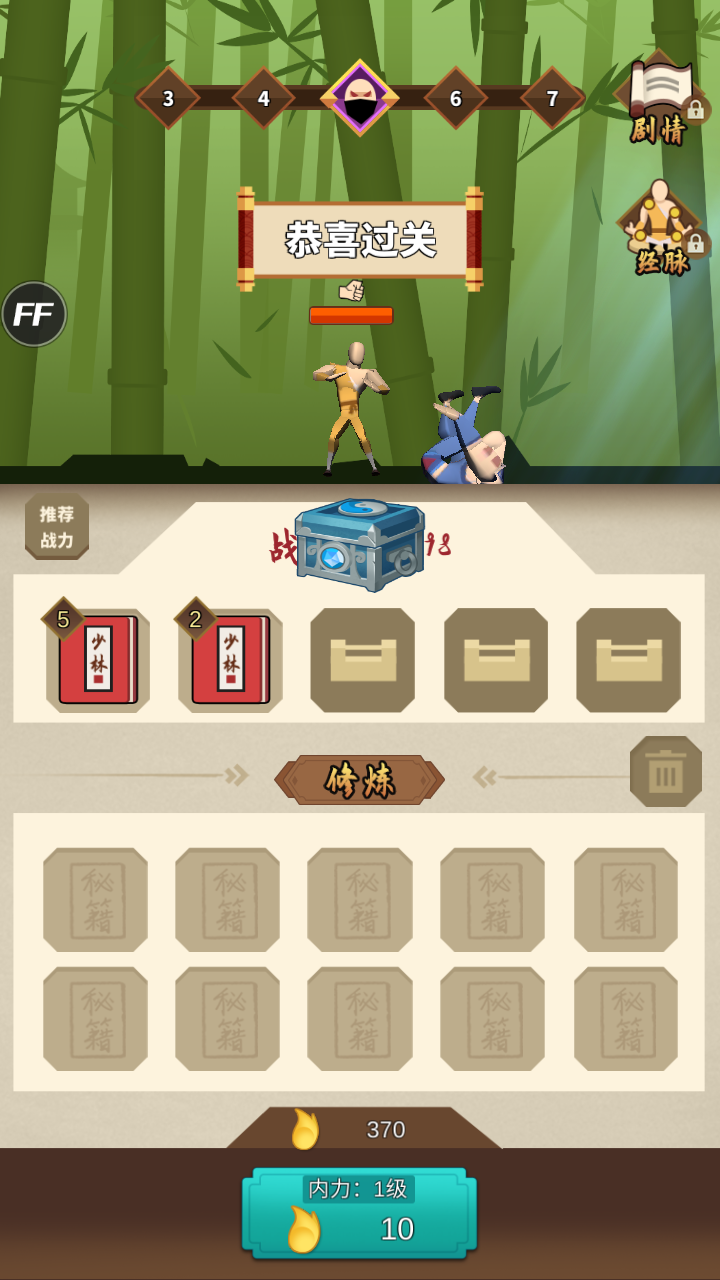Open the blue treasure chest reward
720x1280 pixels.
point(361,543)
